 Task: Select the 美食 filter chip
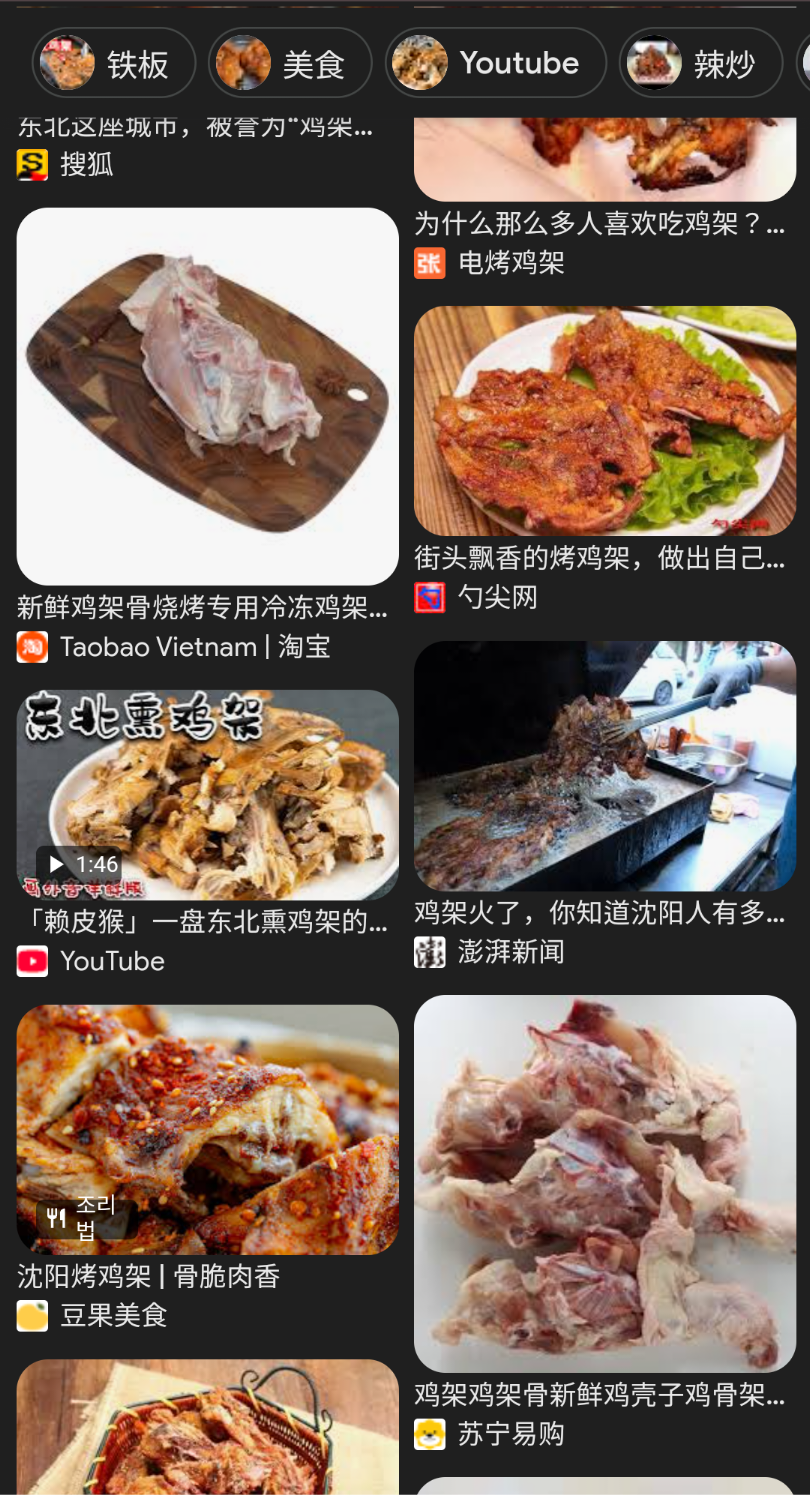290,63
